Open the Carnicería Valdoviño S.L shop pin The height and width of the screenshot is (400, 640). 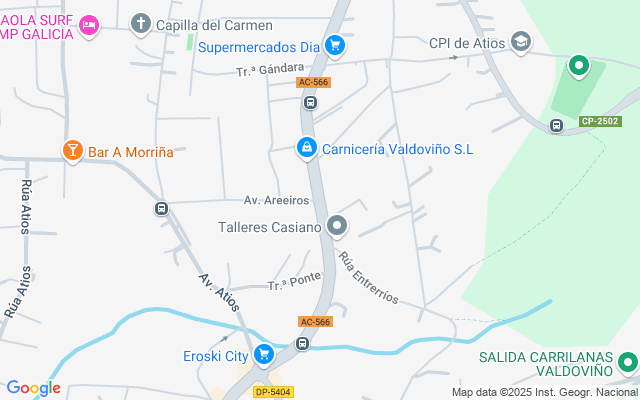point(307,149)
